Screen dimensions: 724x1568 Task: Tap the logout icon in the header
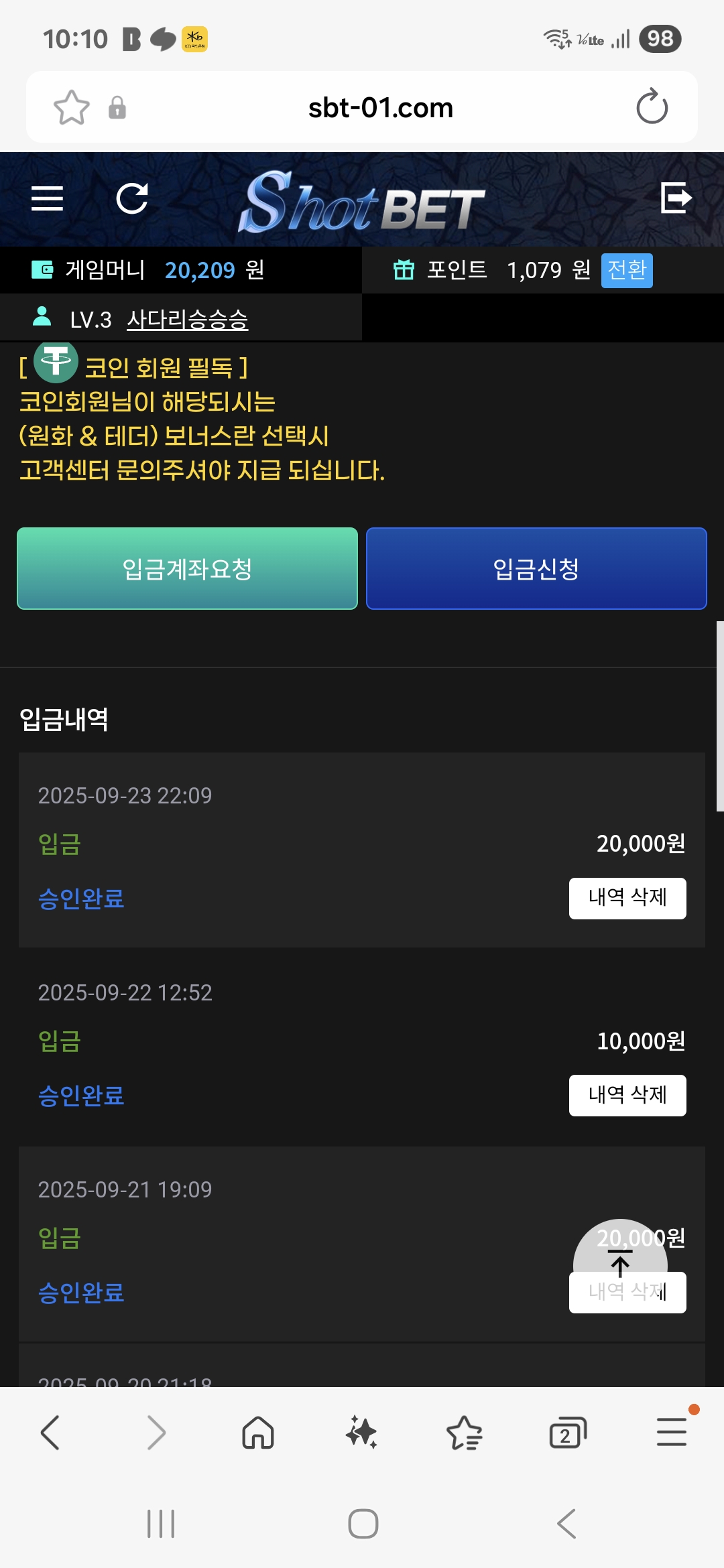pos(676,198)
